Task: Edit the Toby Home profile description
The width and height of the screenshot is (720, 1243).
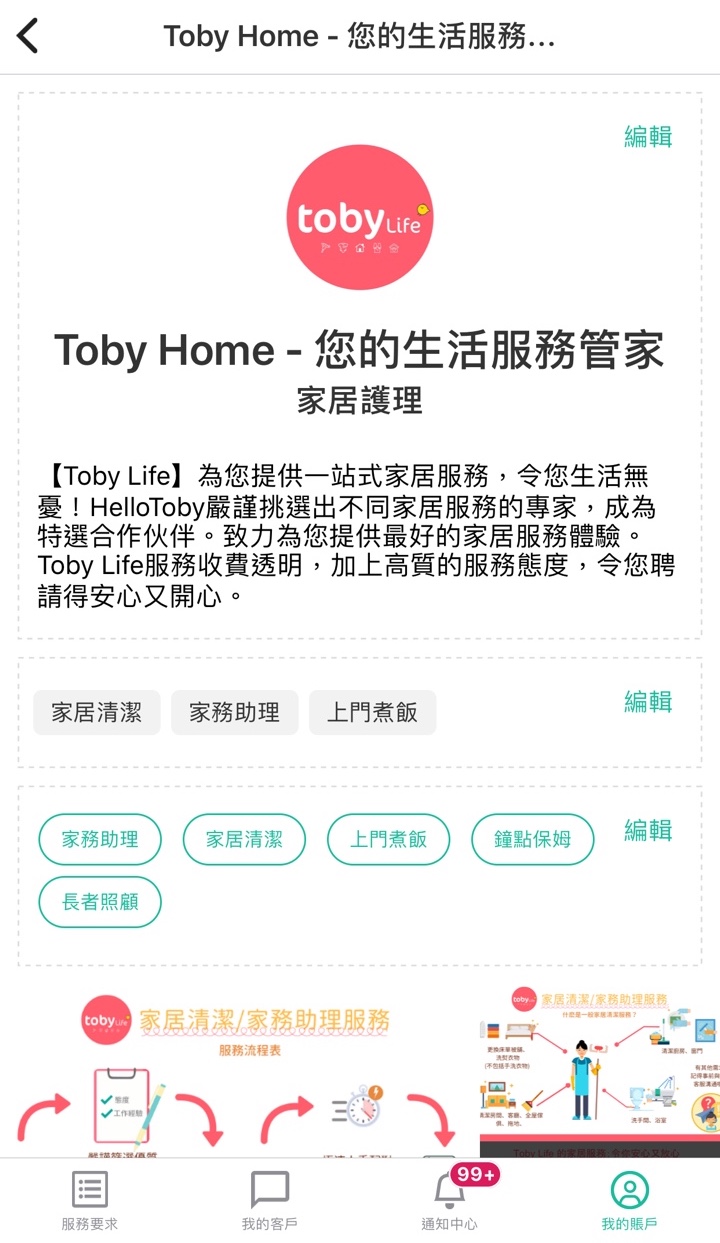Action: pyautogui.click(x=648, y=137)
